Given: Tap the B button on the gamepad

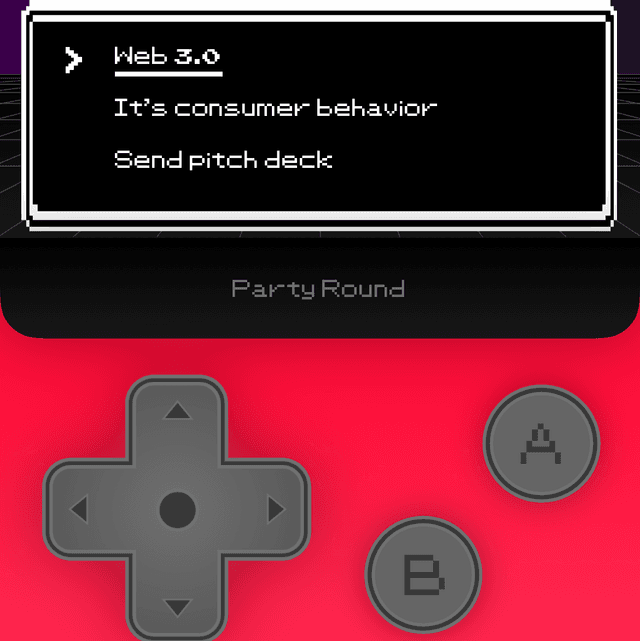Looking at the screenshot, I should (424, 575).
